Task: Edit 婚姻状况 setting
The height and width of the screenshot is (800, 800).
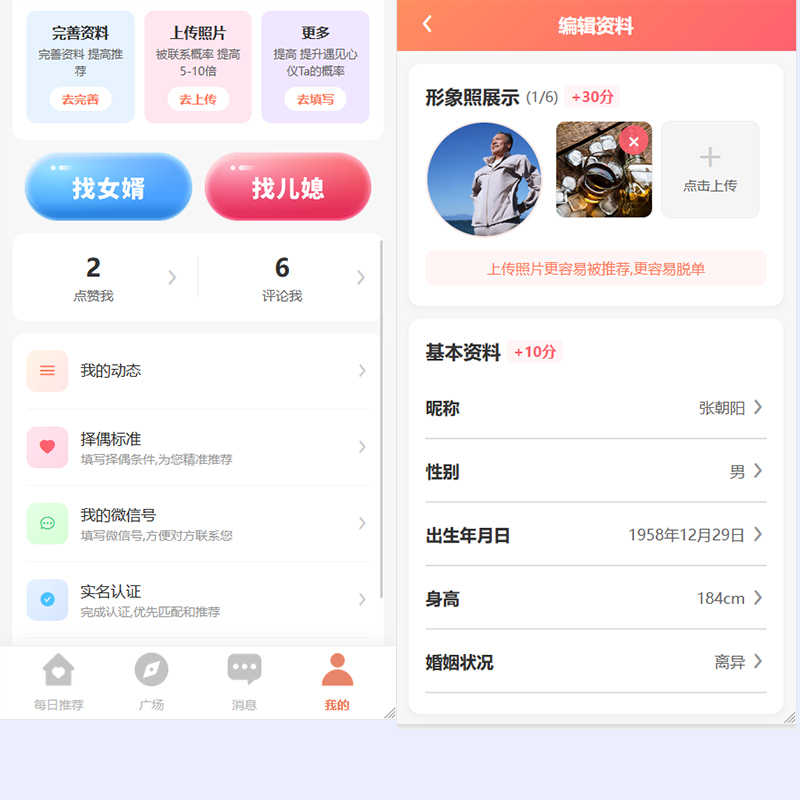Action: 595,662
